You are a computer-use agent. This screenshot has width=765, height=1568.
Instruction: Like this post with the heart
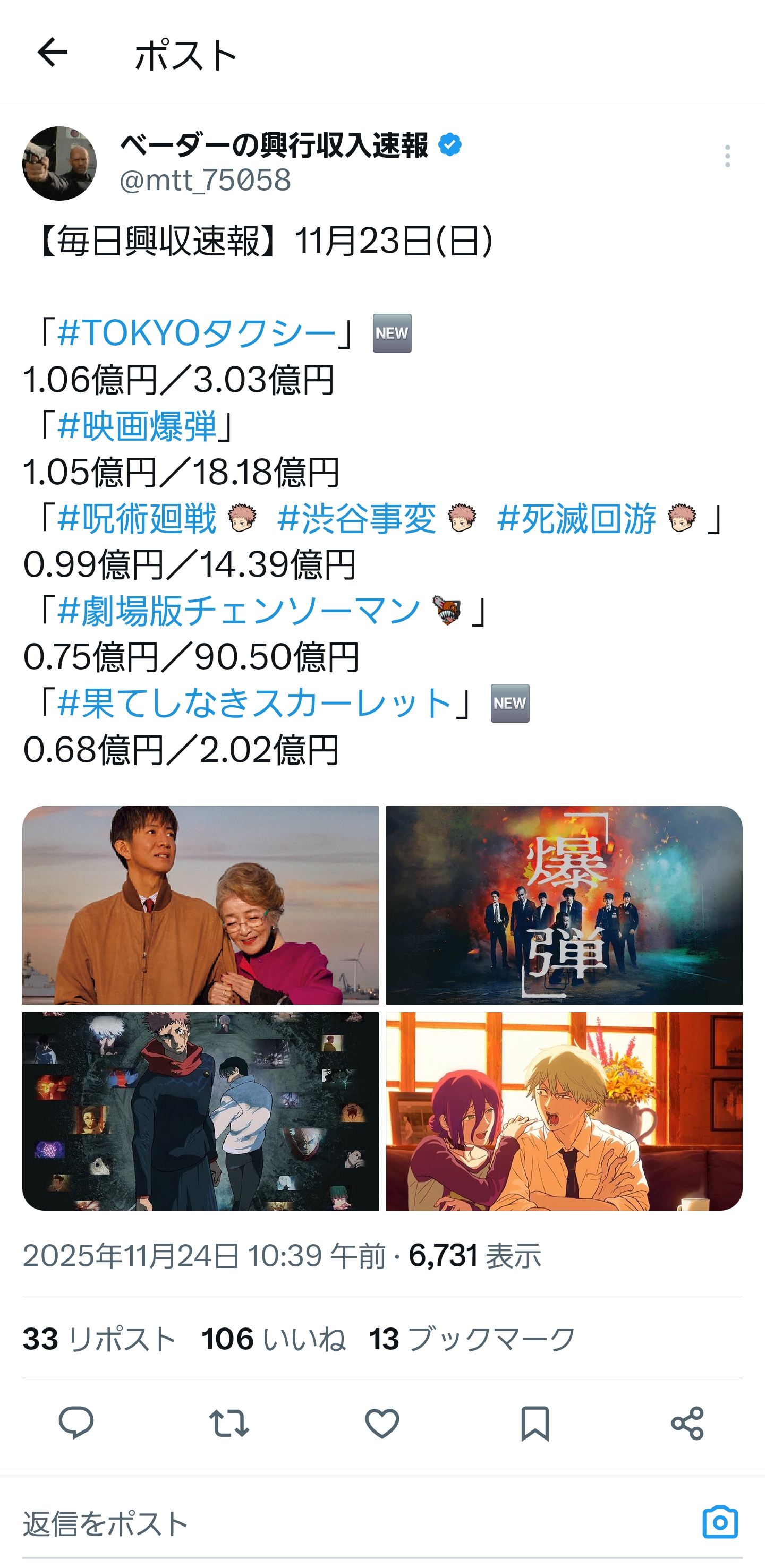(382, 1423)
